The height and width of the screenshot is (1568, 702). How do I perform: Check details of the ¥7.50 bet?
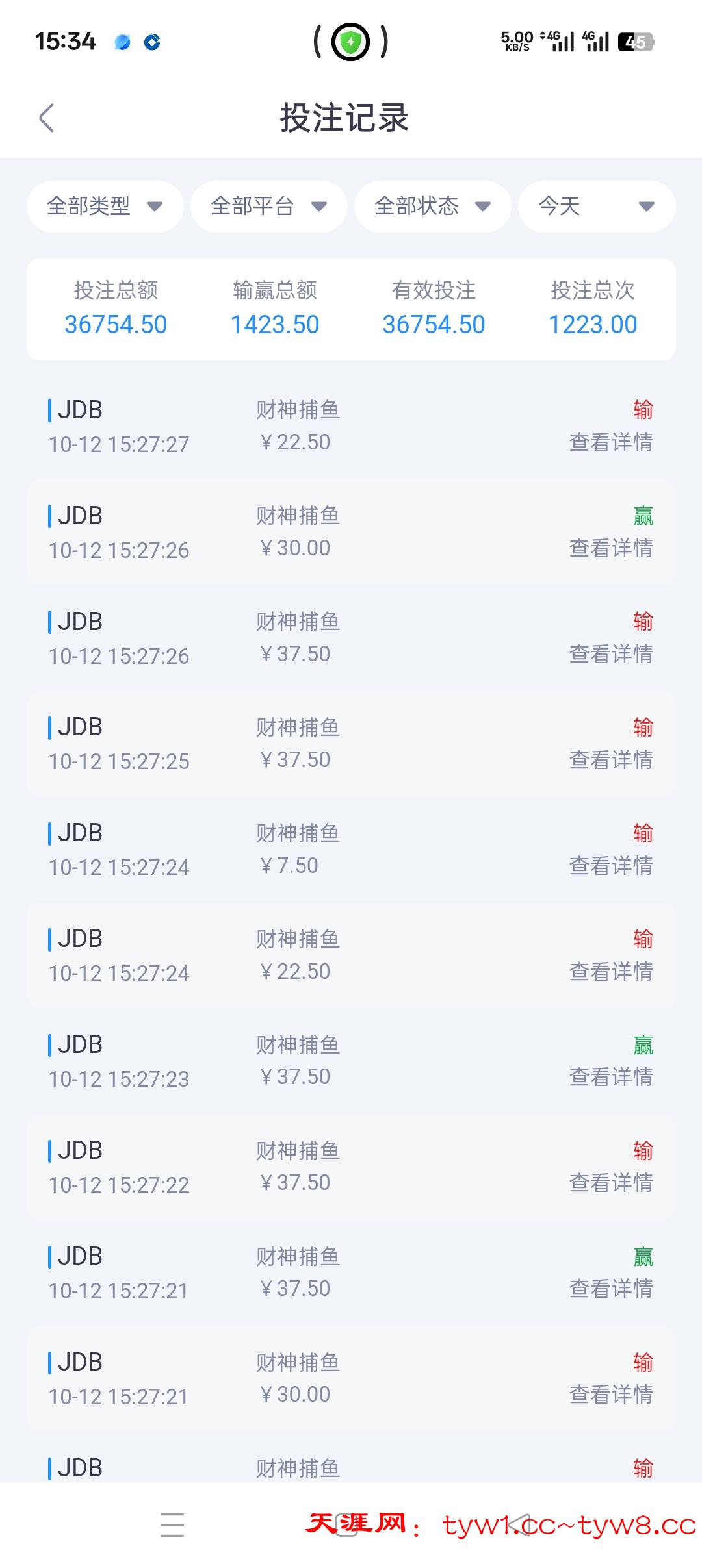coord(610,866)
